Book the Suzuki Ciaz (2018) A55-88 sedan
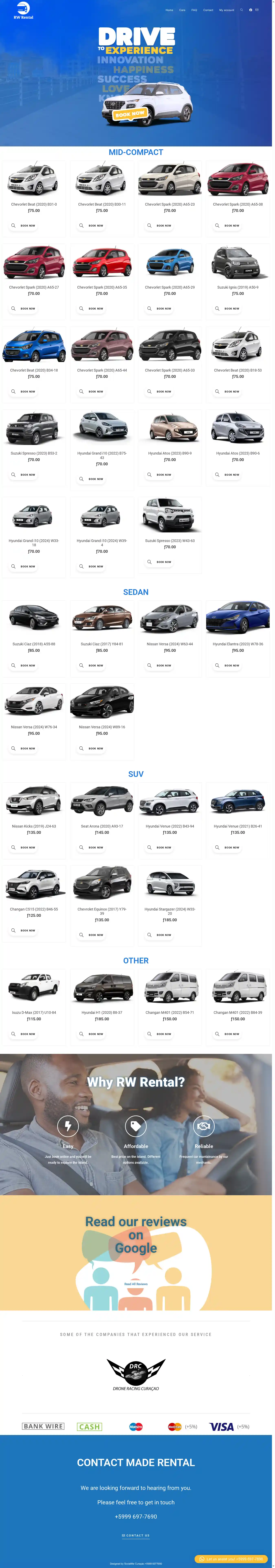The height and width of the screenshot is (1568, 275). (27, 665)
